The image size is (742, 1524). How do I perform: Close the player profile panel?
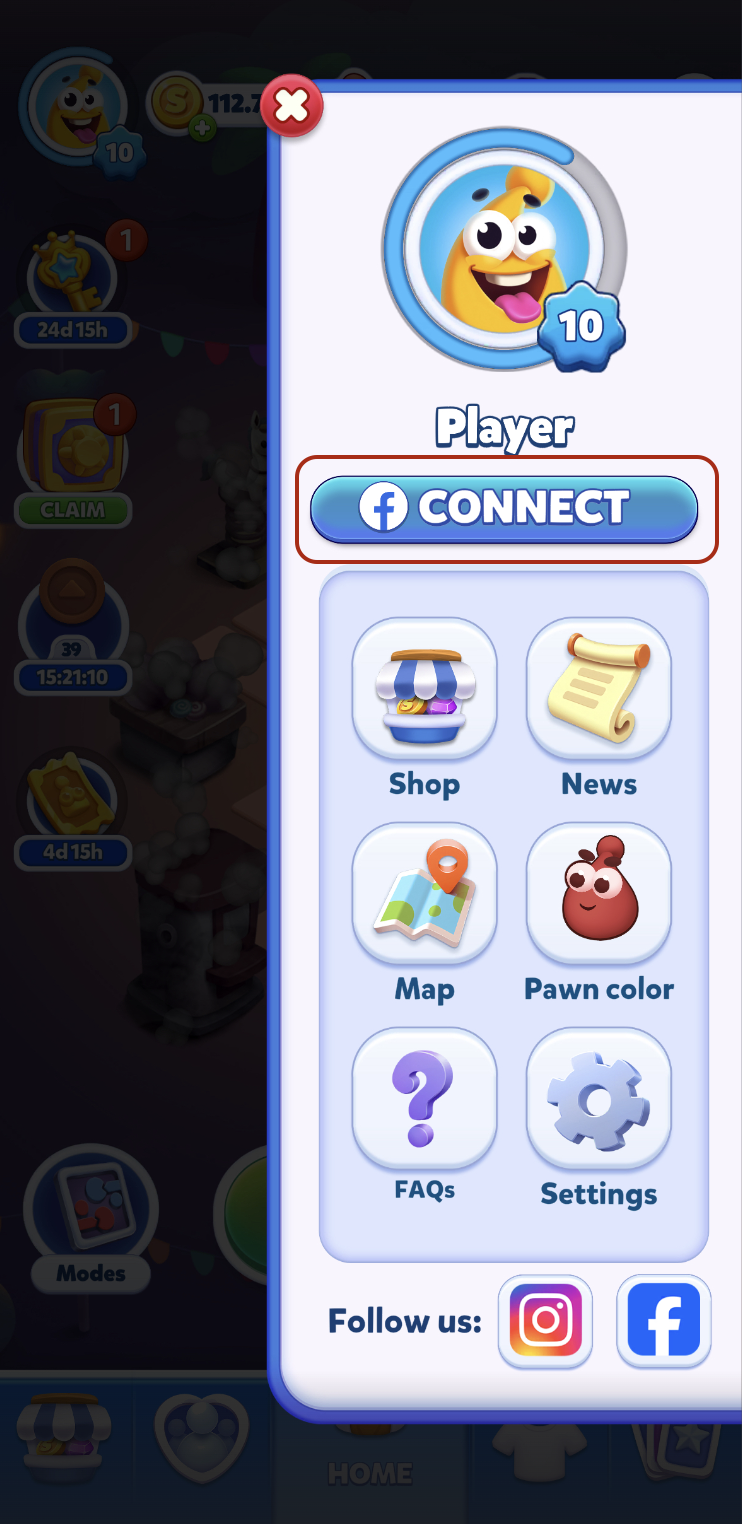tap(291, 107)
